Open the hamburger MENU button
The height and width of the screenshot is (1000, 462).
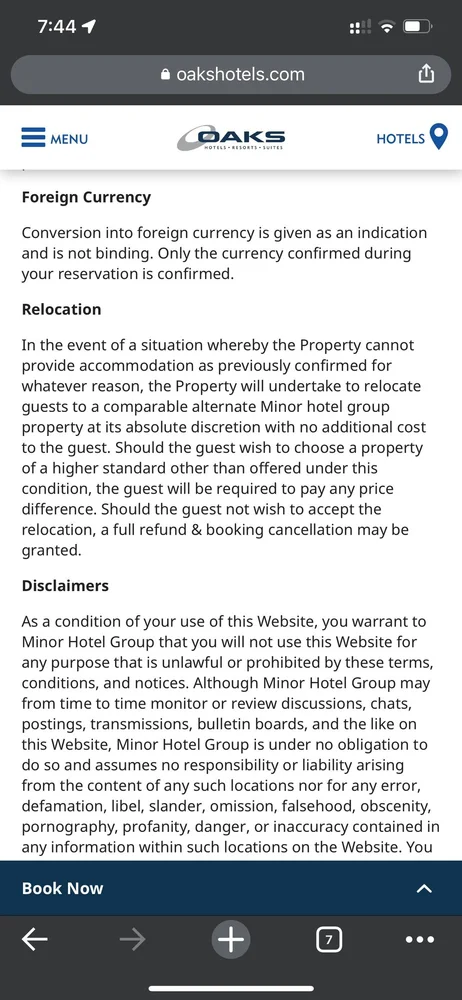pos(54,138)
